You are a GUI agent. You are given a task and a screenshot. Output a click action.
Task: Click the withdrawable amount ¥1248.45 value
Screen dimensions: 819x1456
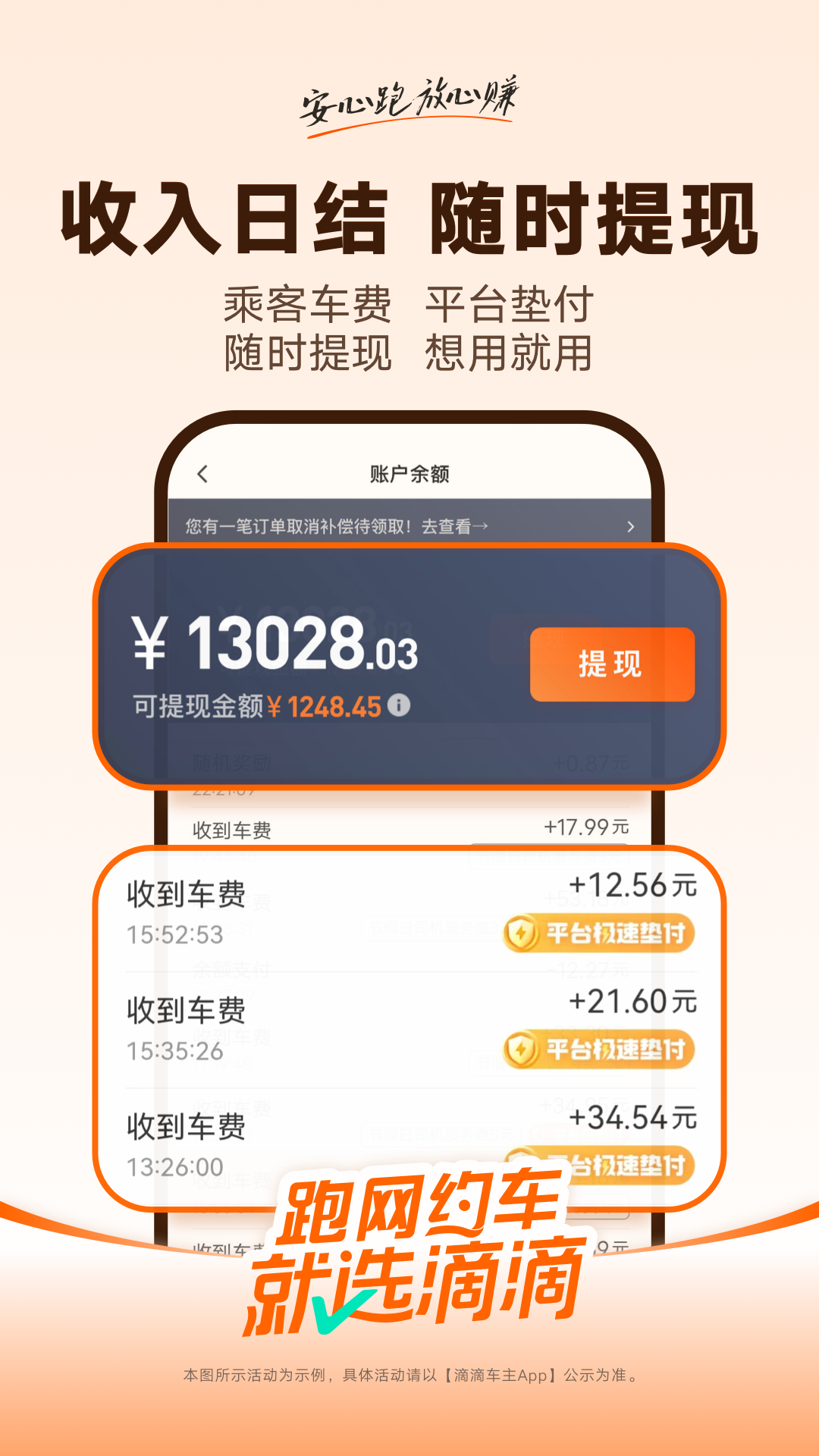(326, 705)
